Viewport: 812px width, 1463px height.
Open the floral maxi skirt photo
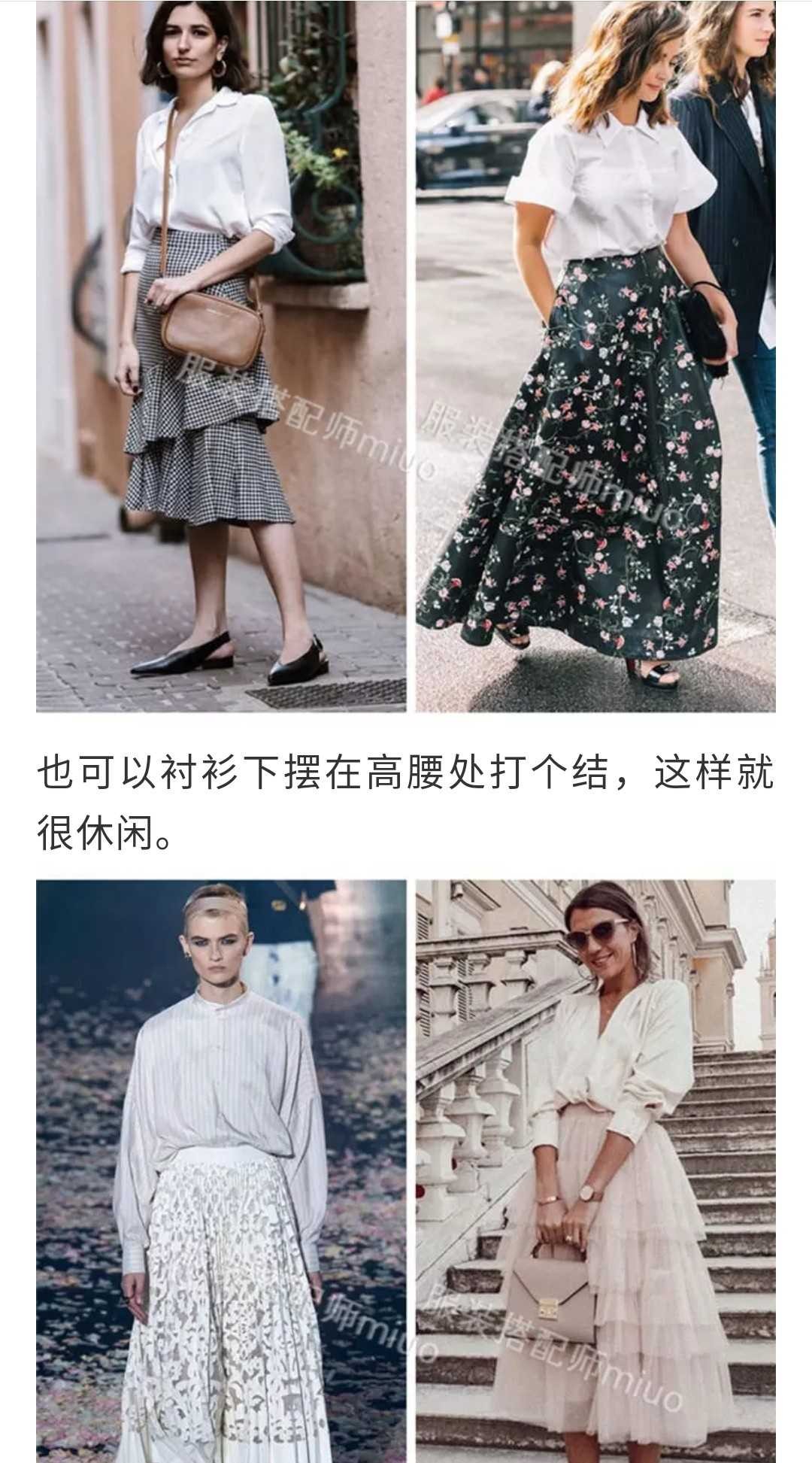[595, 356]
